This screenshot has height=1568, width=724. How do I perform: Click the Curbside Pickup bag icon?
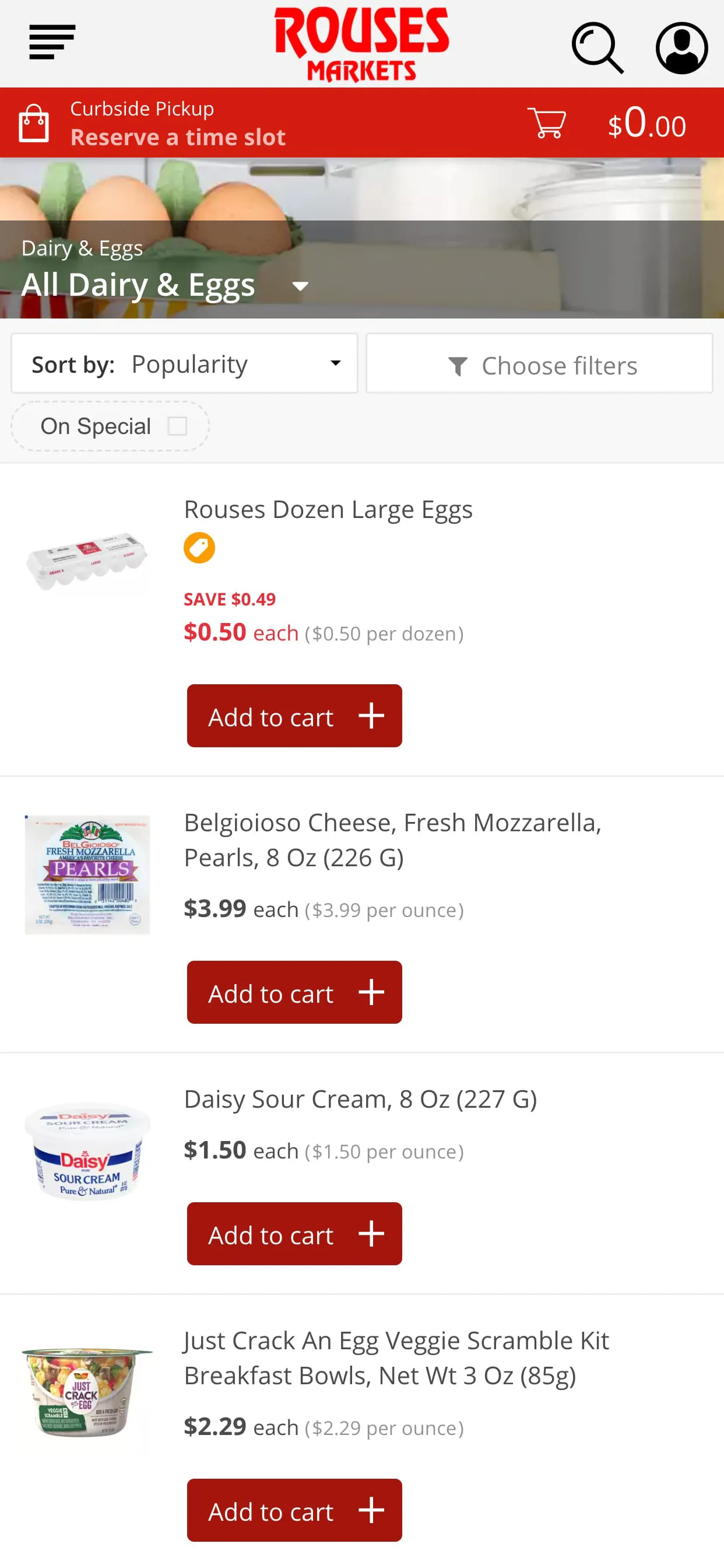tap(33, 122)
